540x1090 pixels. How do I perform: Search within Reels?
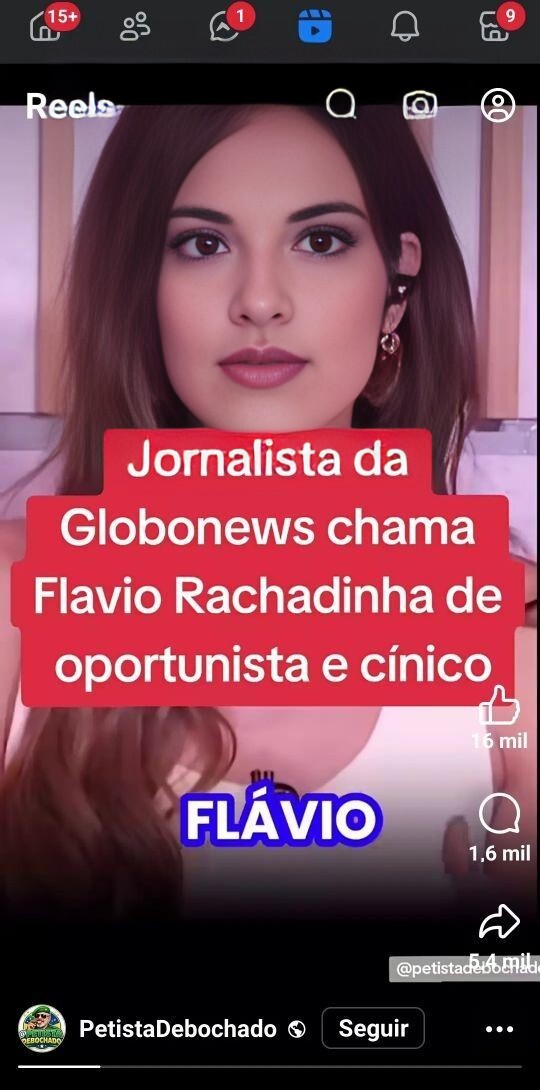(x=341, y=104)
